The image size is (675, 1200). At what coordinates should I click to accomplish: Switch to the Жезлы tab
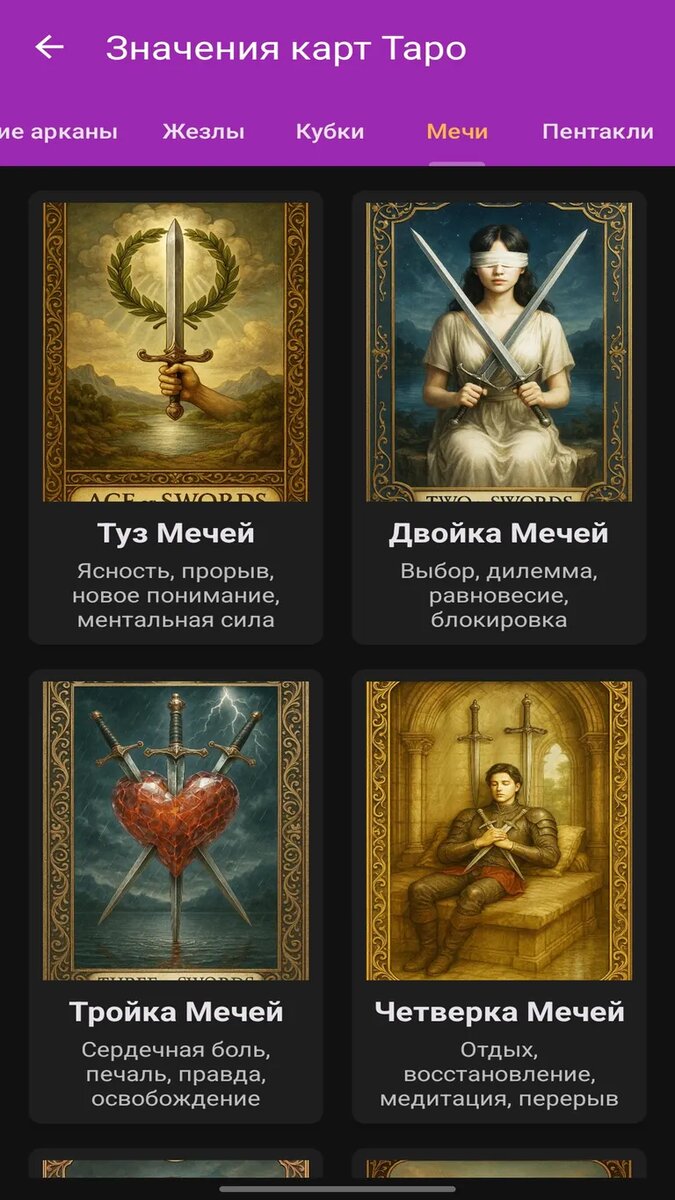203,131
